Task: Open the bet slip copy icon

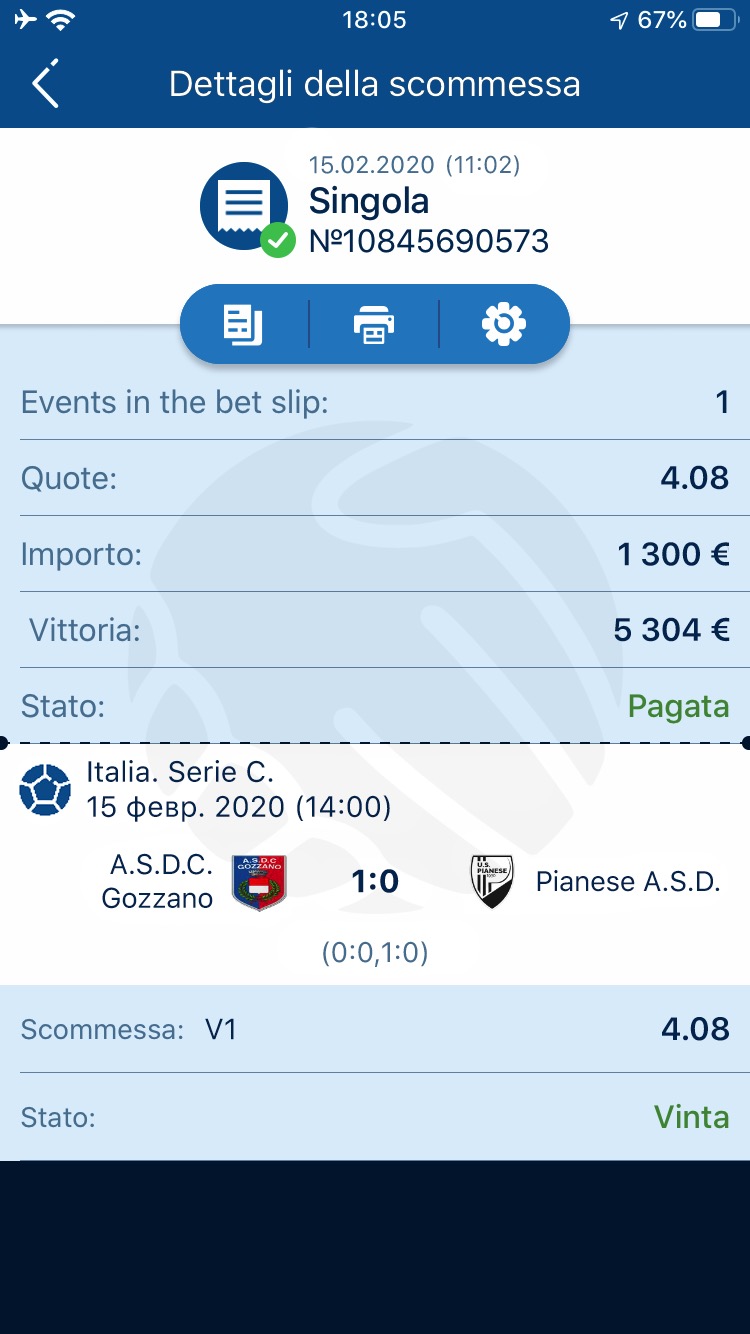Action: (x=243, y=324)
